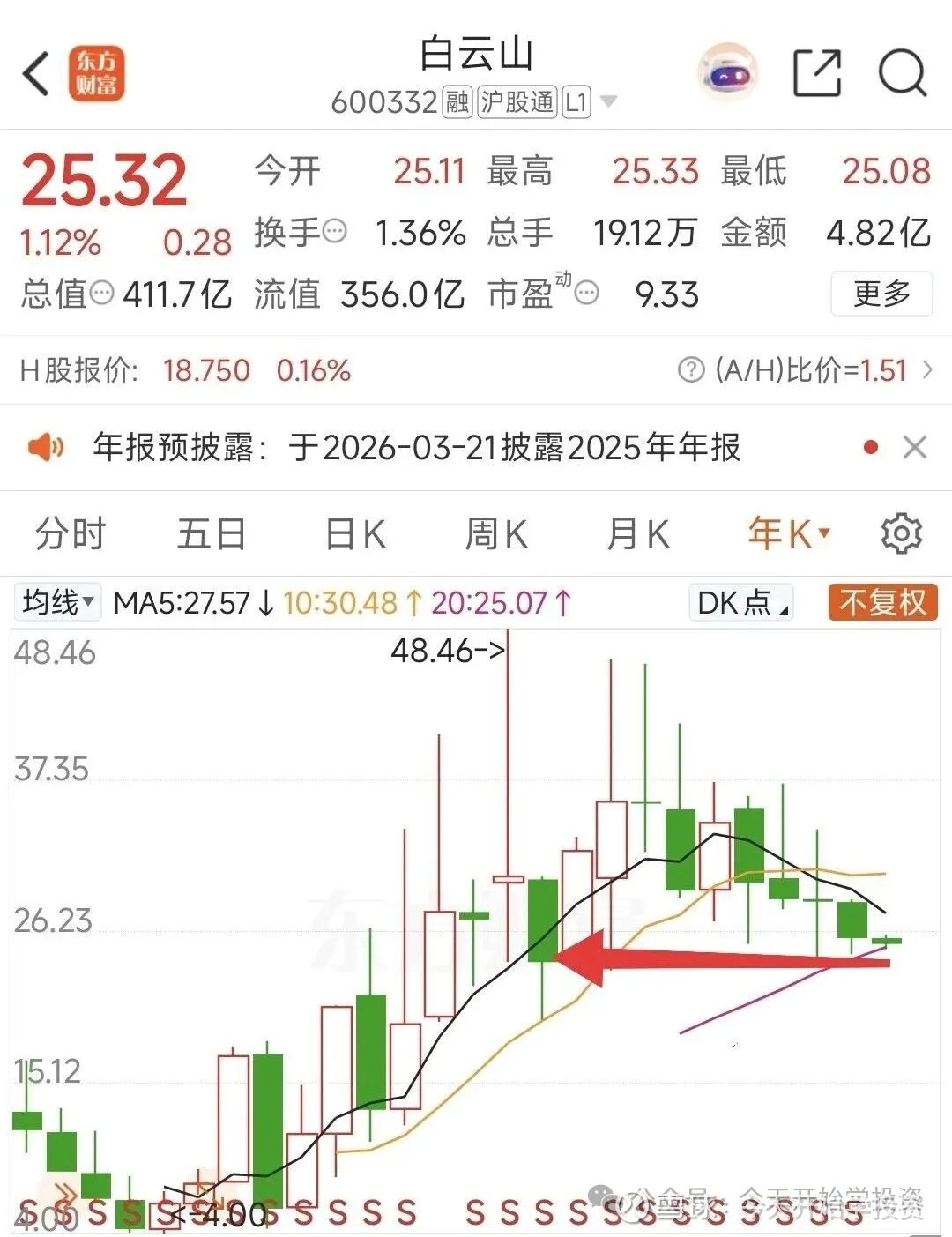This screenshot has width=952, height=1237.
Task: Open the robot assistant icon
Action: click(x=727, y=73)
